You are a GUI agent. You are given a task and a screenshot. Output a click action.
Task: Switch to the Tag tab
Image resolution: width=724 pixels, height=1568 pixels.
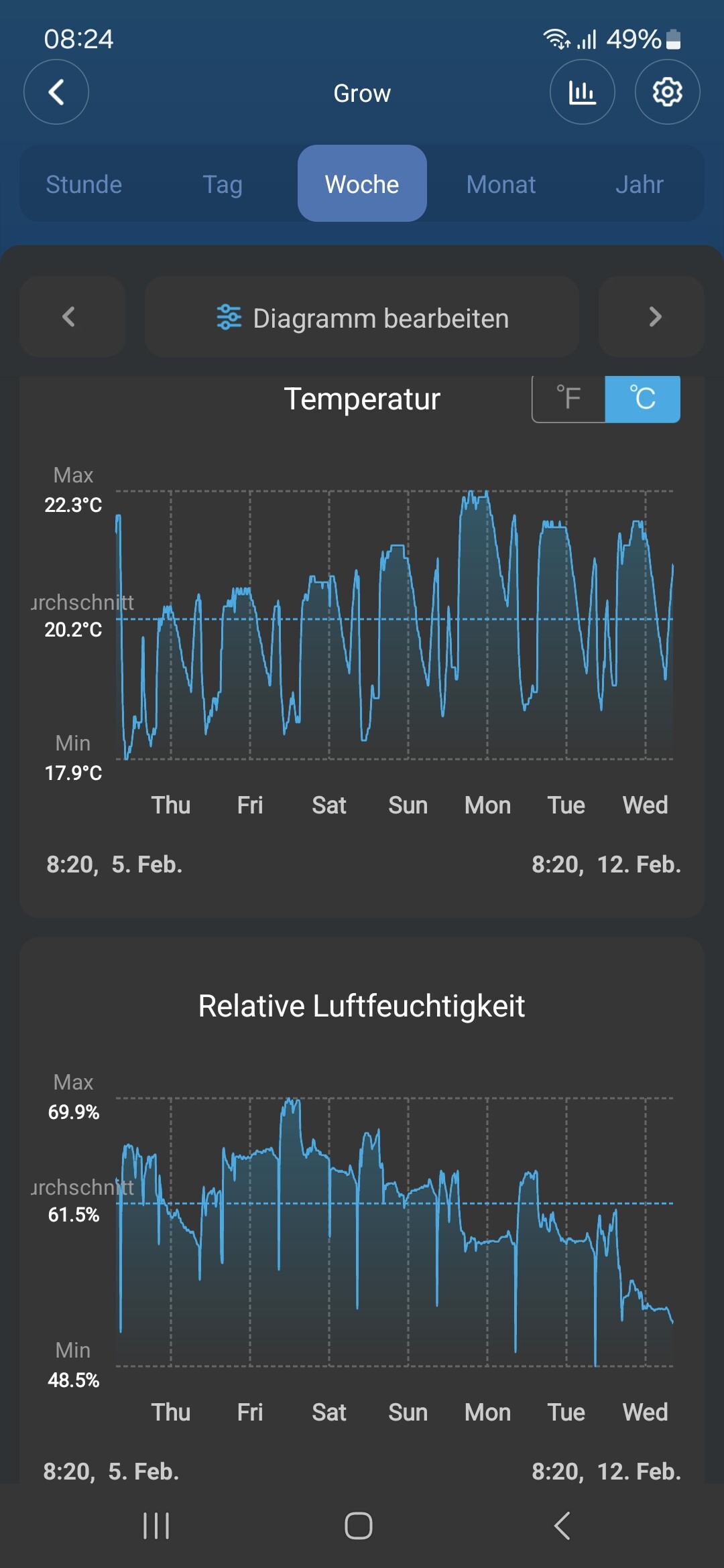[223, 184]
